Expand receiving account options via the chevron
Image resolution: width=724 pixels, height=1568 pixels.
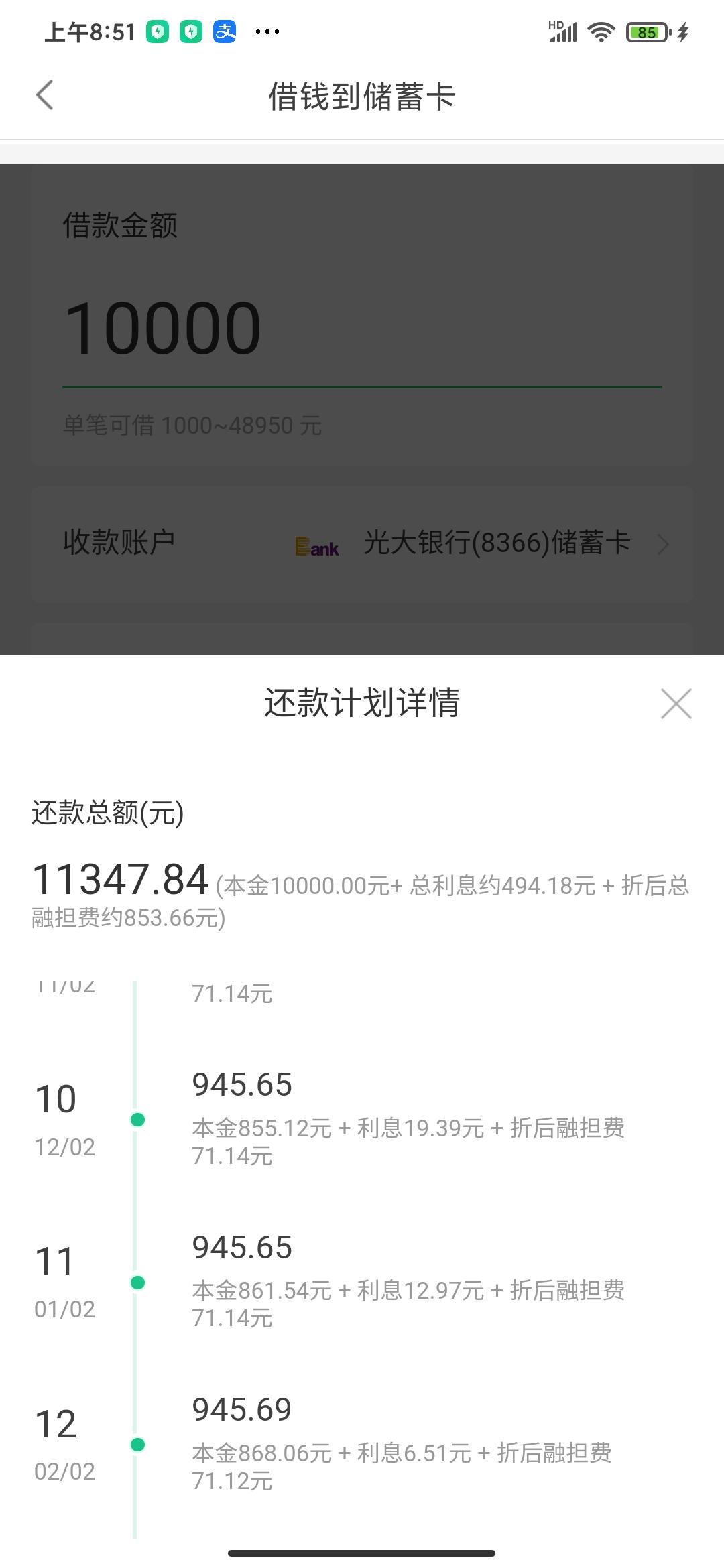coord(663,544)
